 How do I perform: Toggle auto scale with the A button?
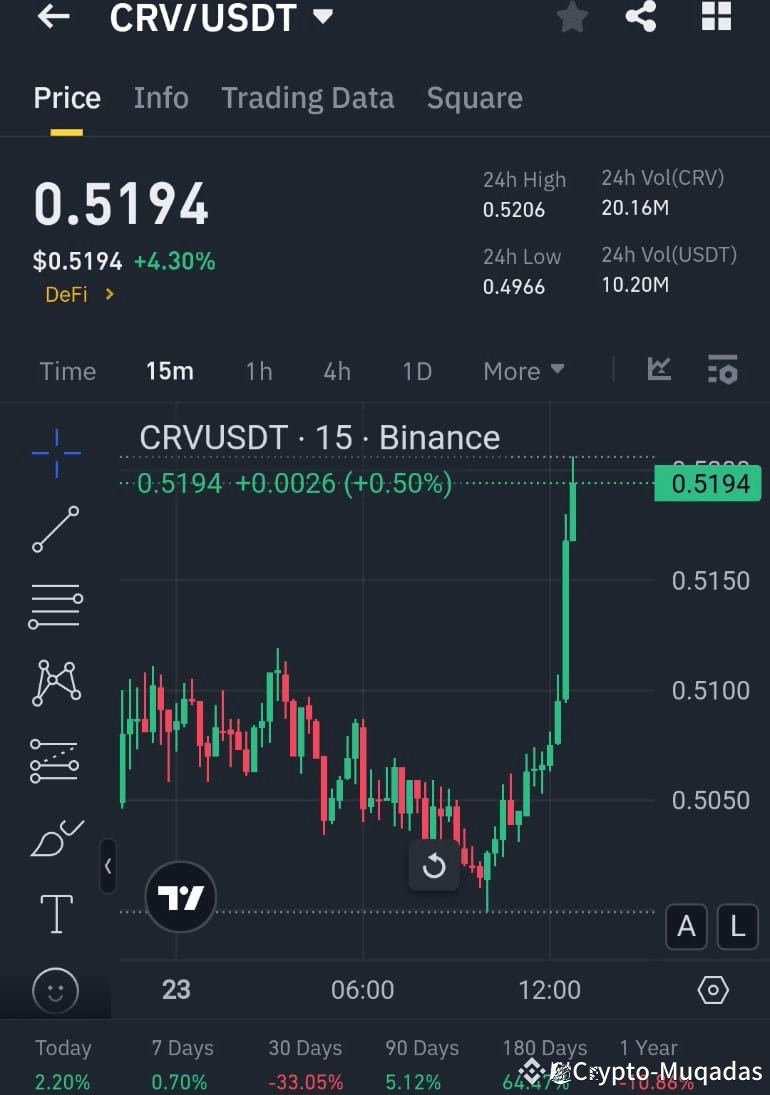point(686,927)
